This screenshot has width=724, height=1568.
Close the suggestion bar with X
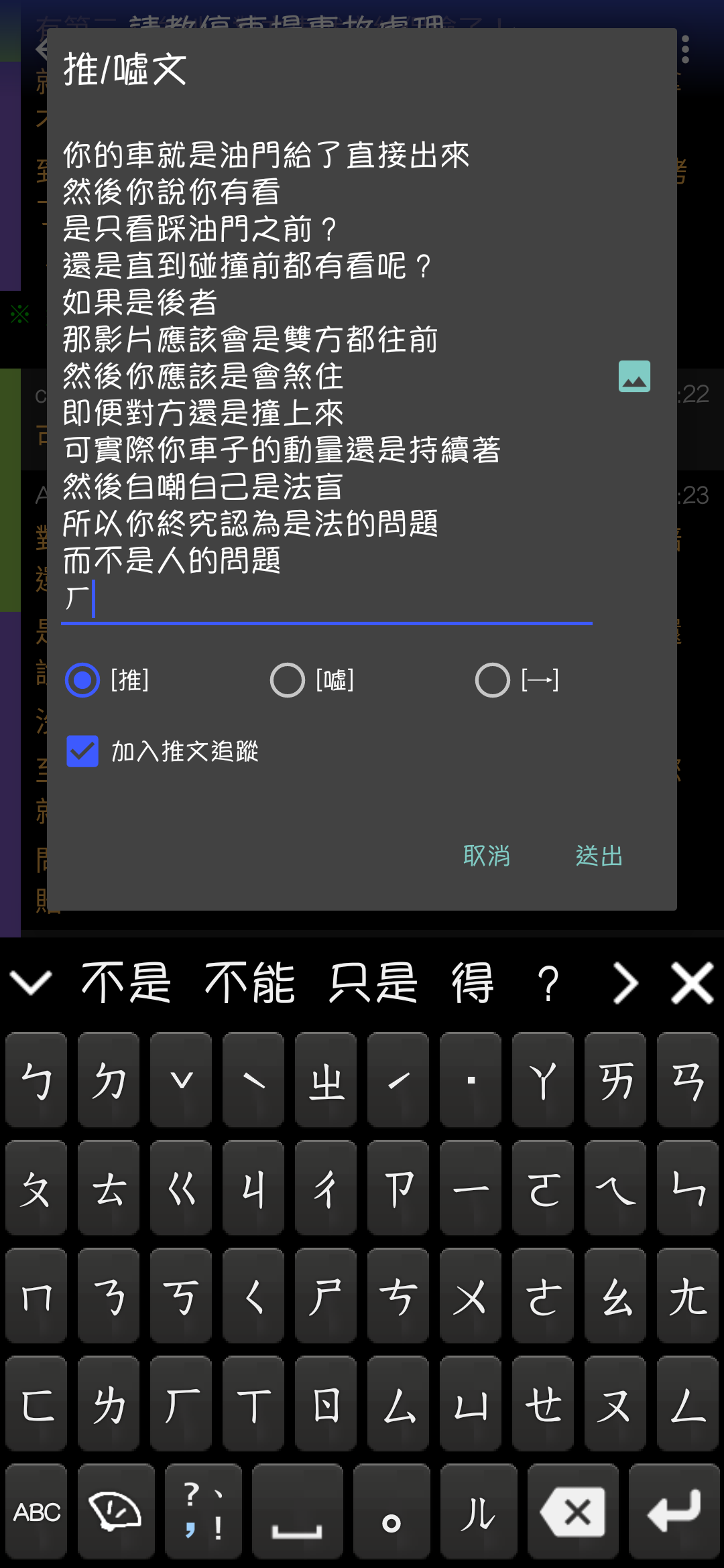(692, 983)
